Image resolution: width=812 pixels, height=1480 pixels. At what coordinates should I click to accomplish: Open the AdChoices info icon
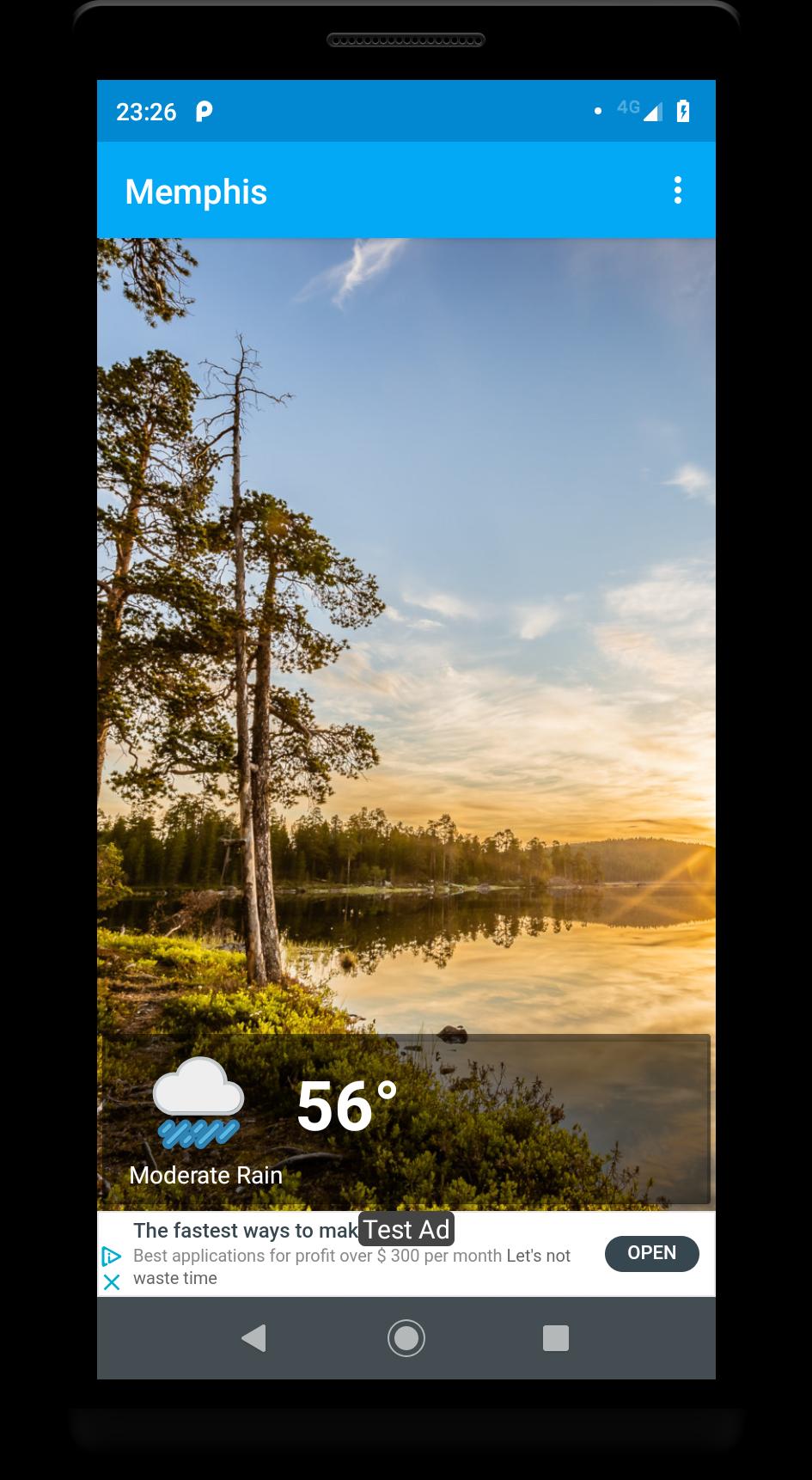tap(111, 1257)
